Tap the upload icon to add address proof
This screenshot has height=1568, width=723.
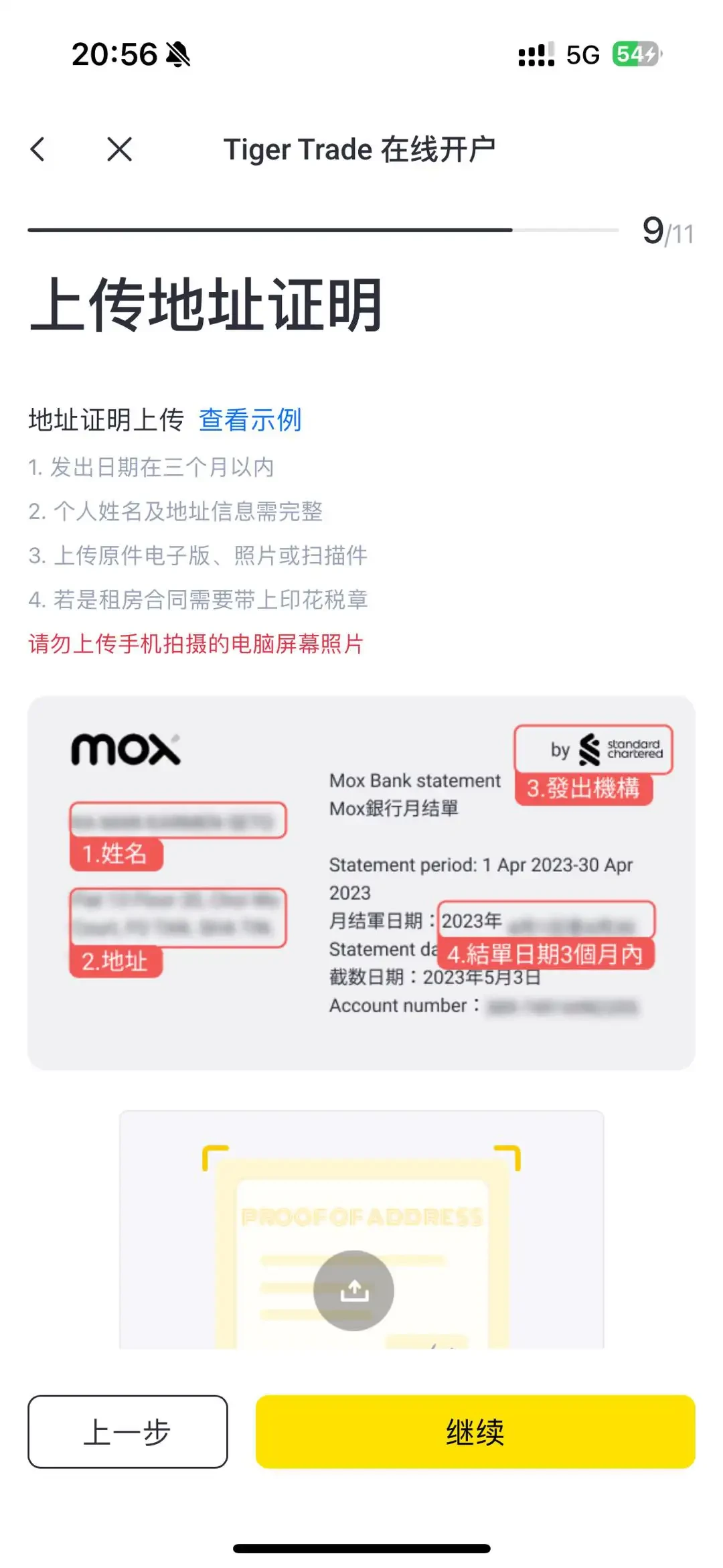(353, 1290)
